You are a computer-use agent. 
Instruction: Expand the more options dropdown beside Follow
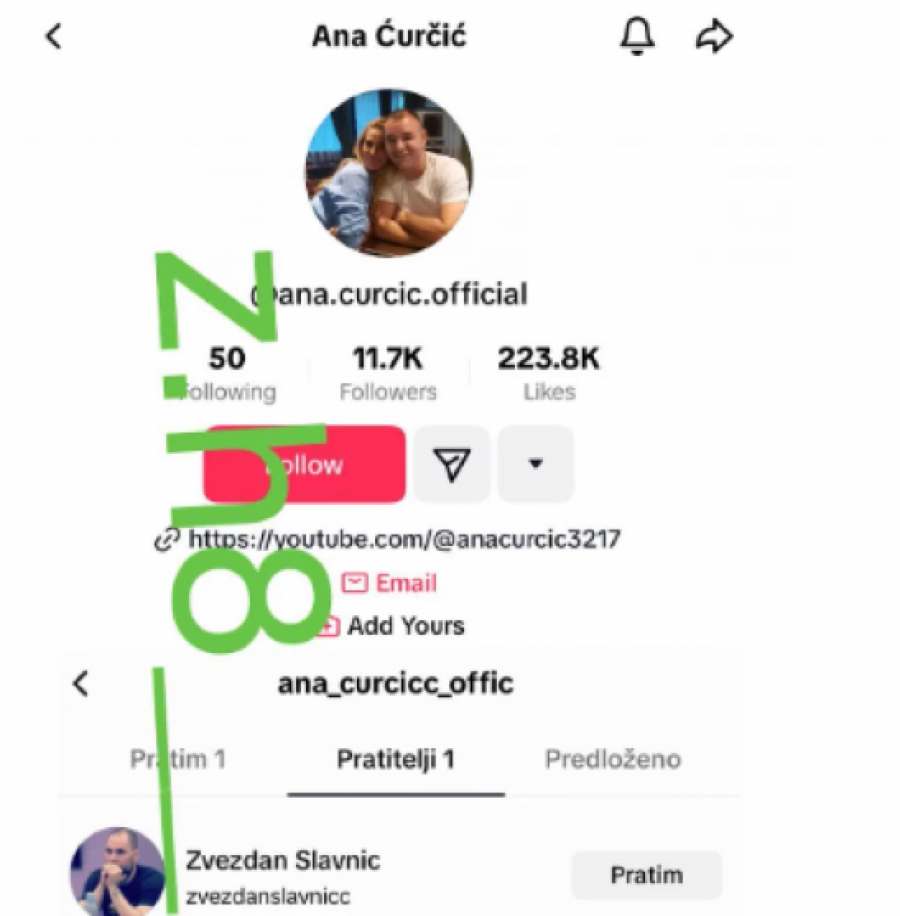click(x=535, y=463)
